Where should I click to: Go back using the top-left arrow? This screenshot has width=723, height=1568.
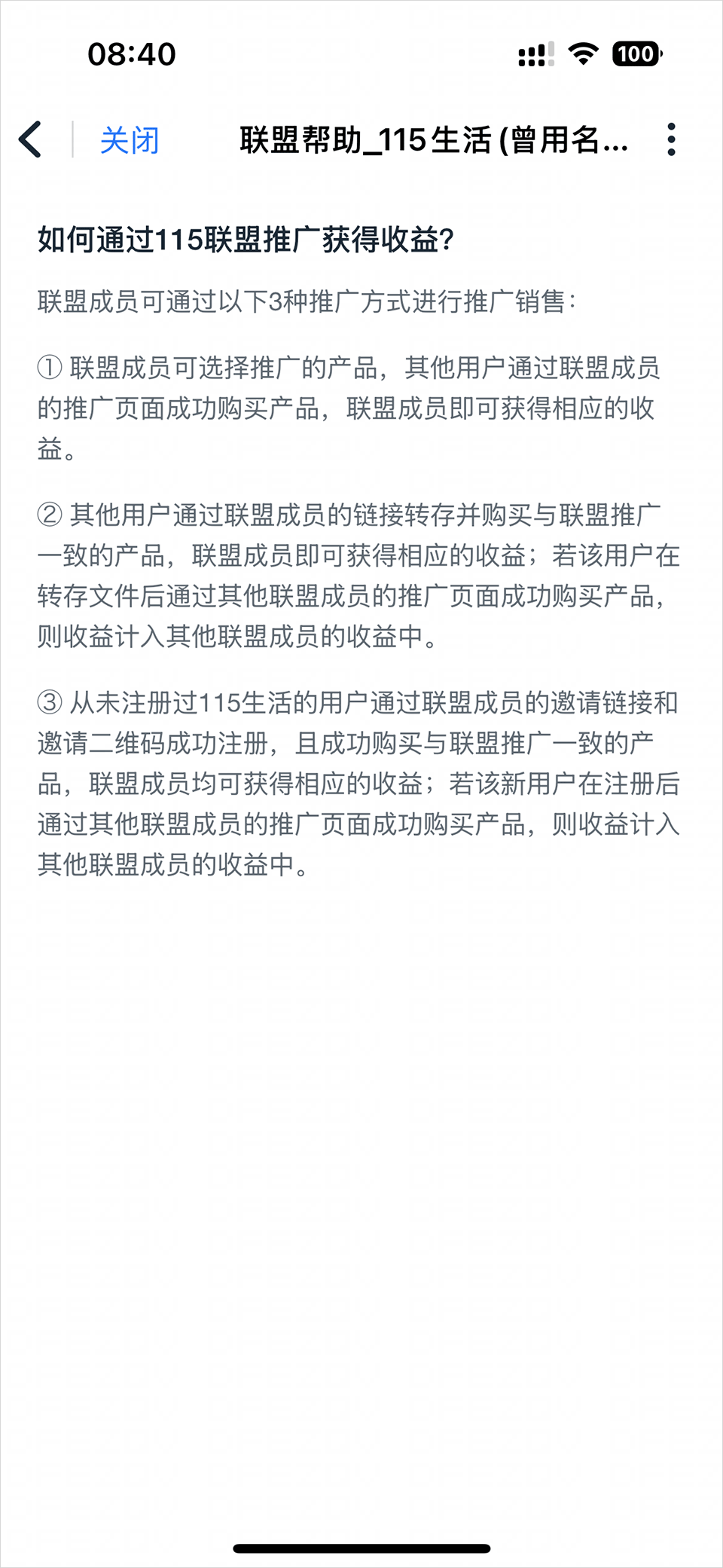31,139
